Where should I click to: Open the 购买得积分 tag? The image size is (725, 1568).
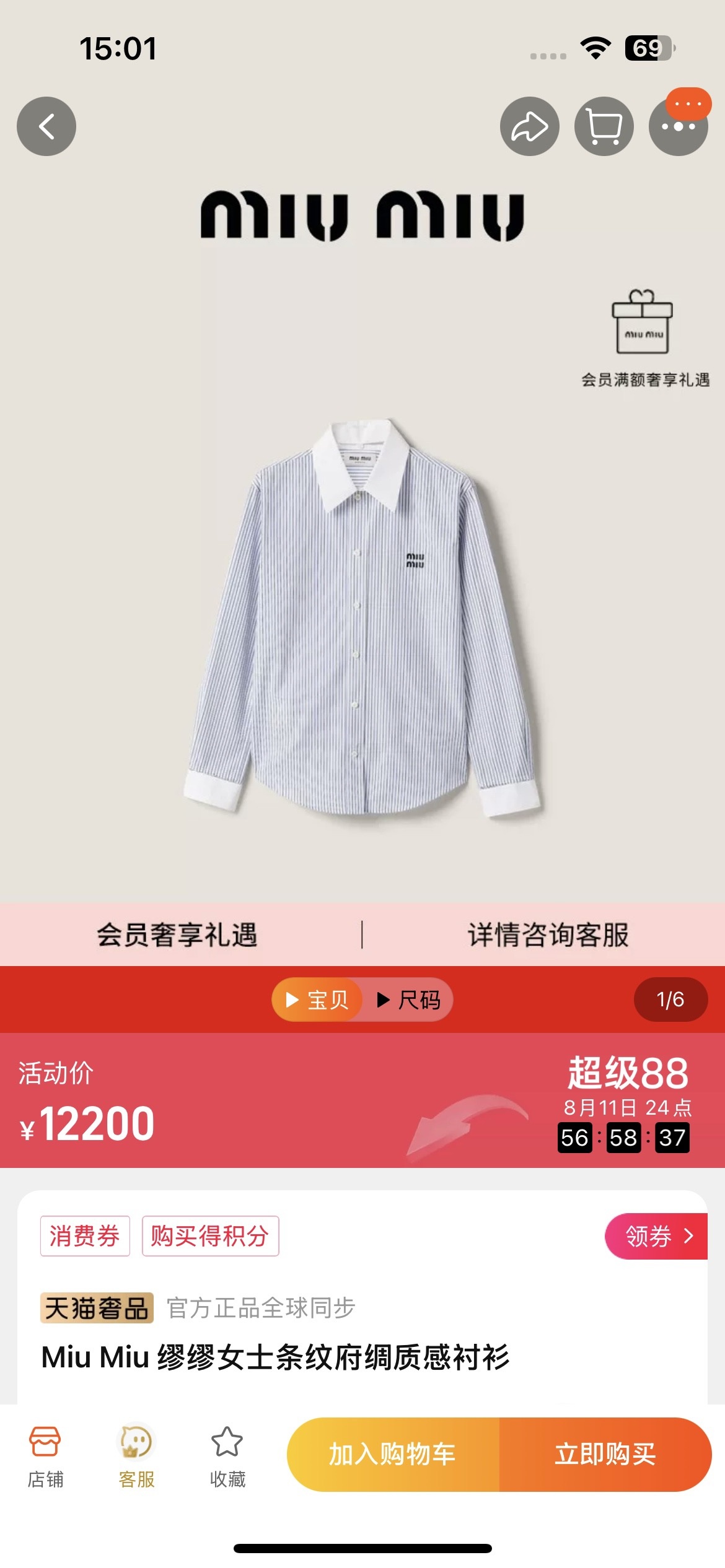click(x=210, y=1236)
